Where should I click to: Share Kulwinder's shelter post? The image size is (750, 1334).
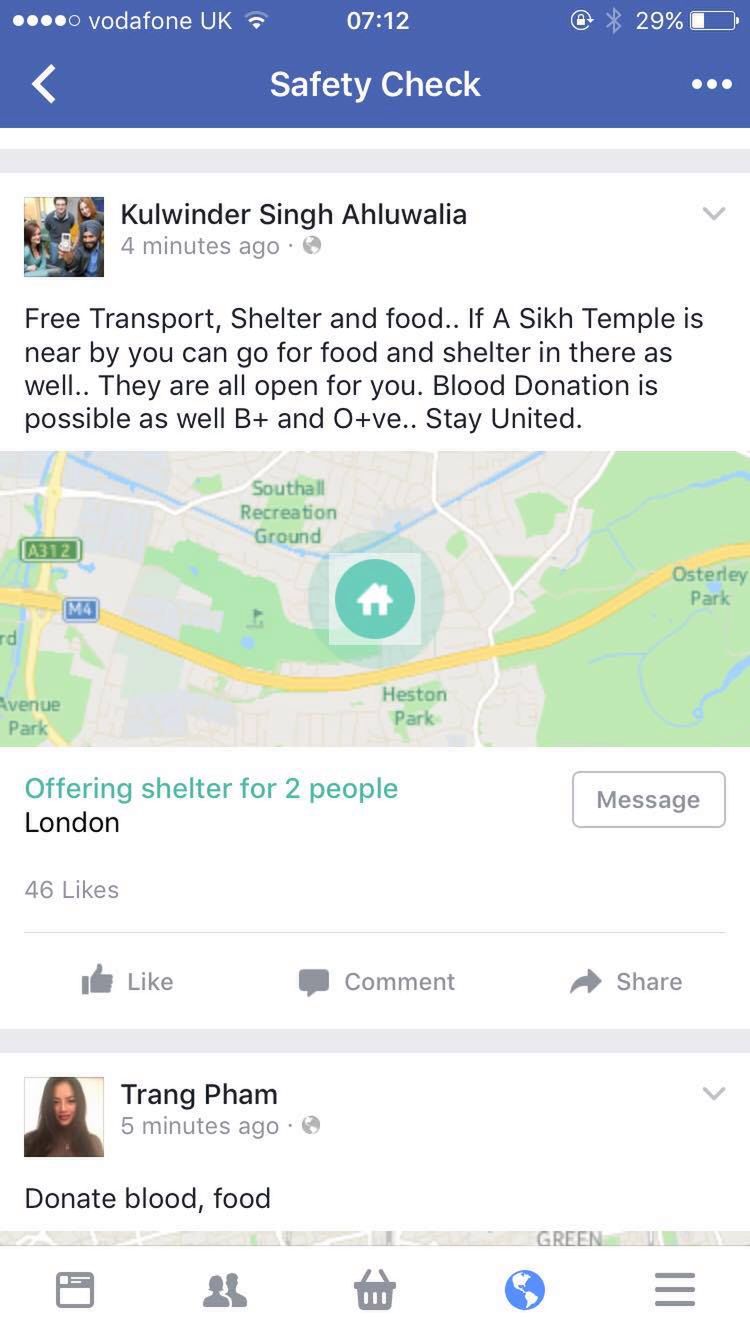(626, 982)
